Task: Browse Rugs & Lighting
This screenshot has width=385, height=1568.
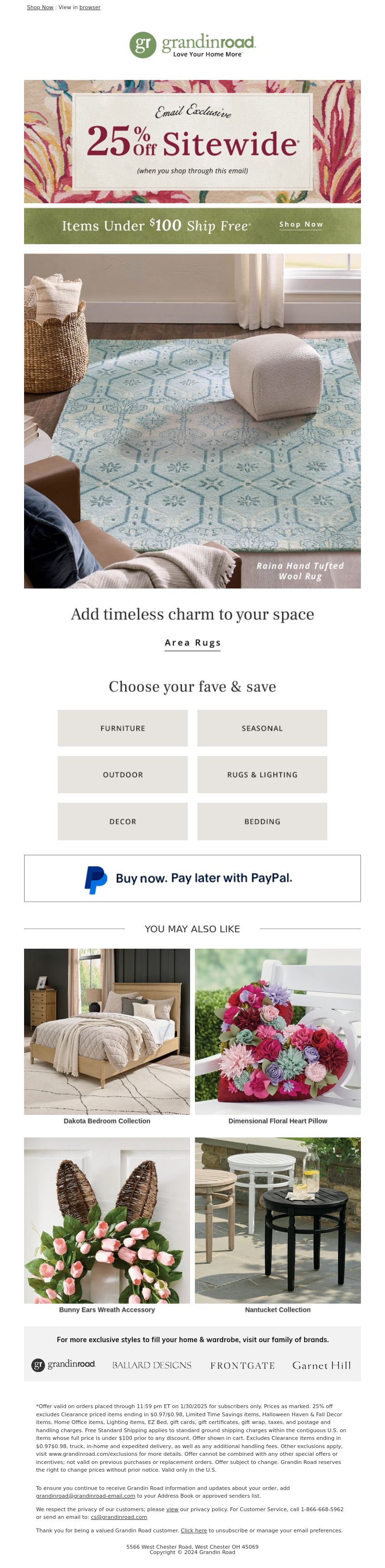Action: click(262, 775)
